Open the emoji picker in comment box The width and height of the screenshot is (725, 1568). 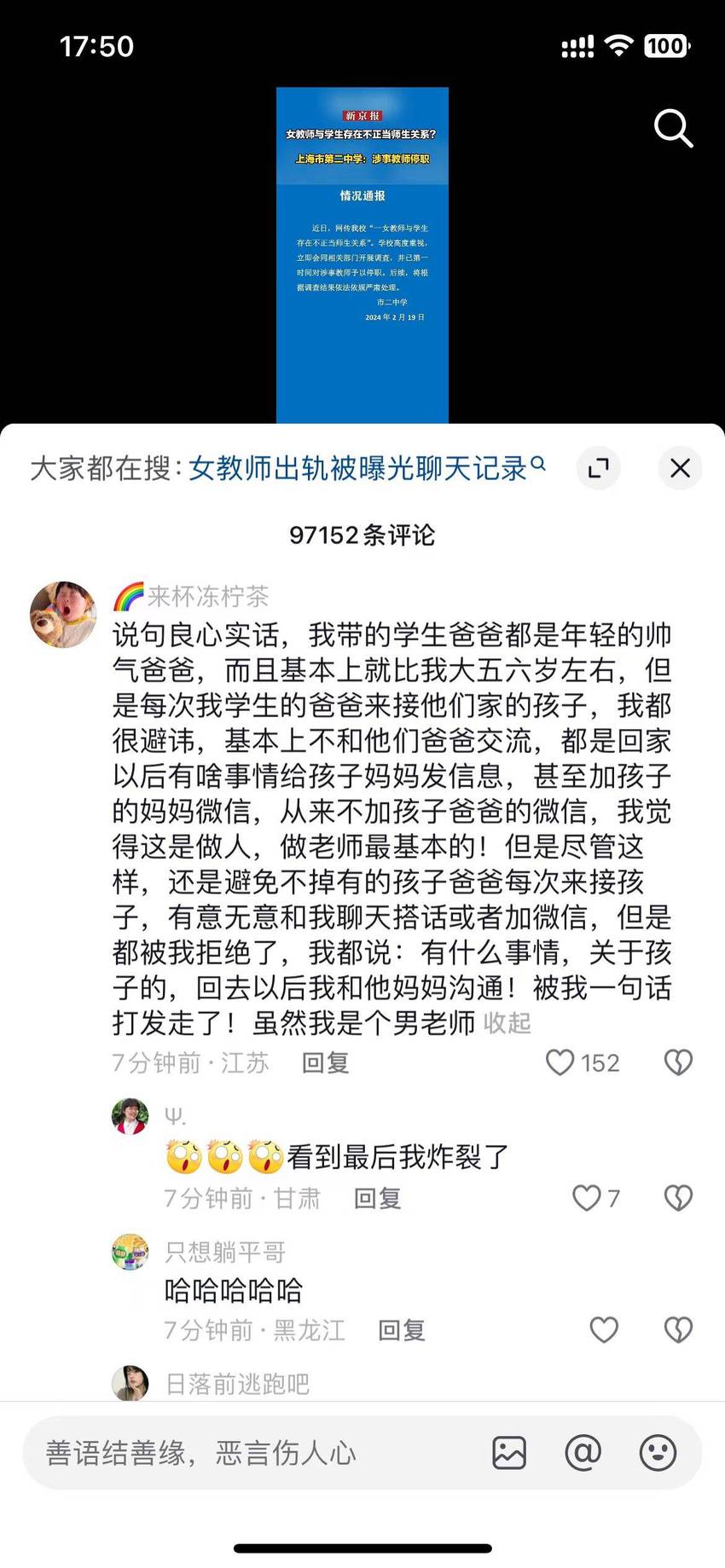(658, 1453)
